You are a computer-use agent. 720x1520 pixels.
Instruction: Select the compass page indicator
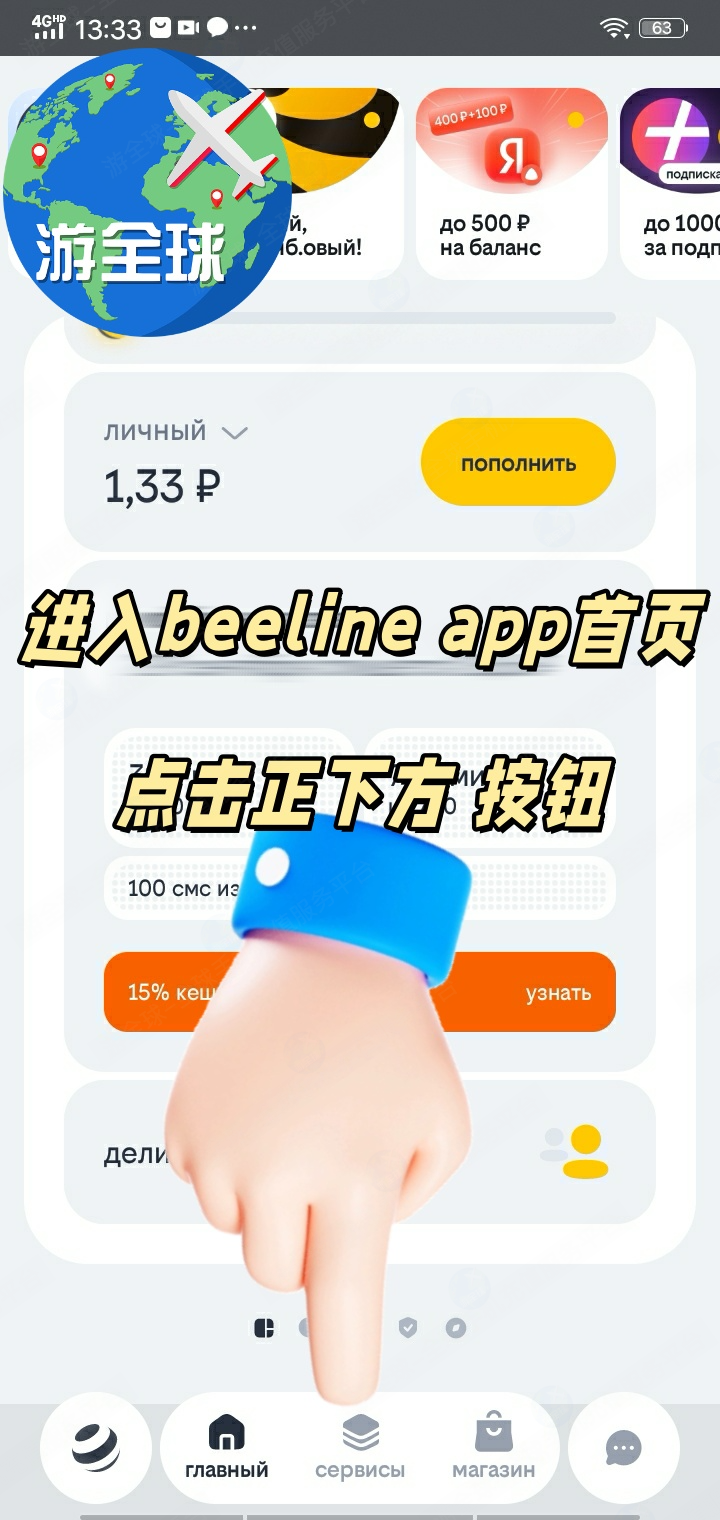click(x=455, y=1328)
